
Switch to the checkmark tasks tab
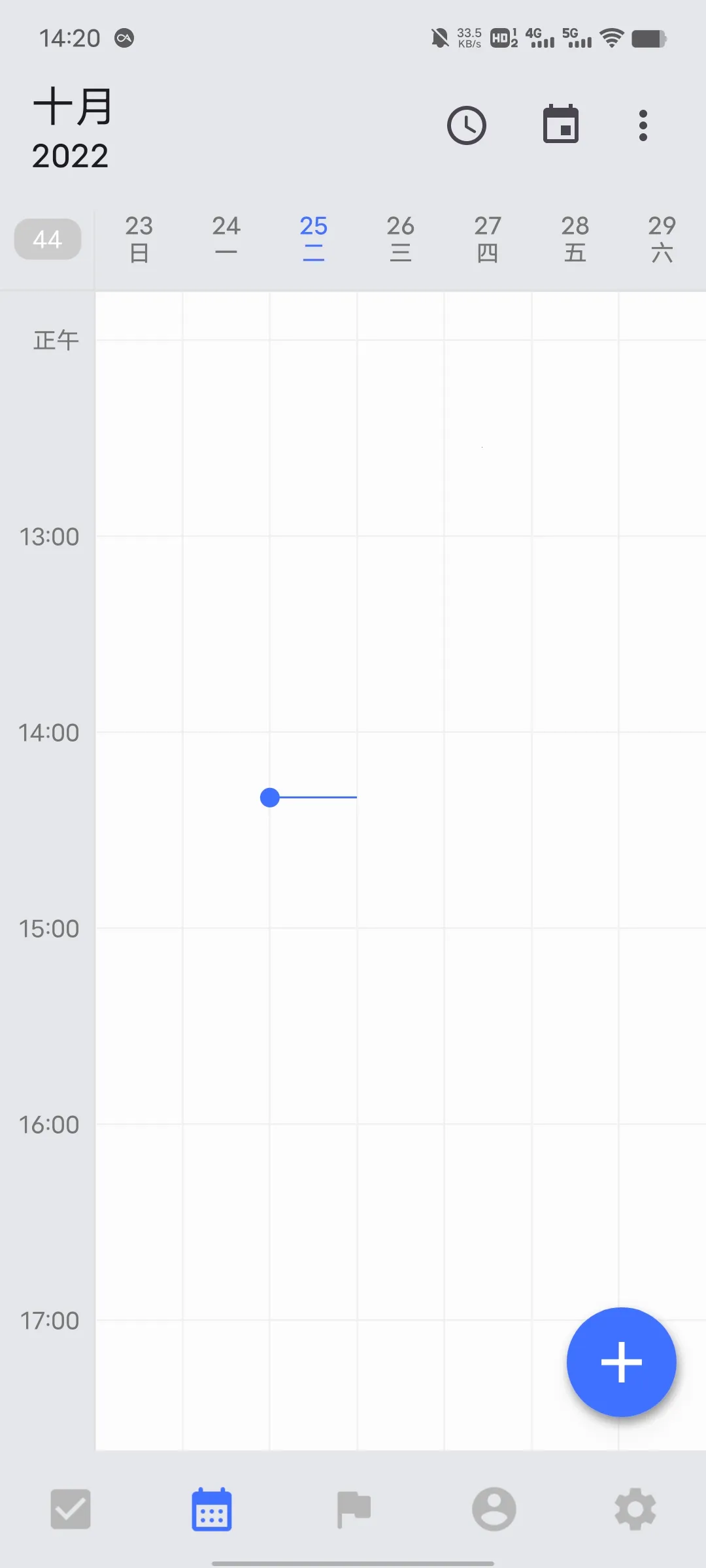pyautogui.click(x=71, y=1509)
